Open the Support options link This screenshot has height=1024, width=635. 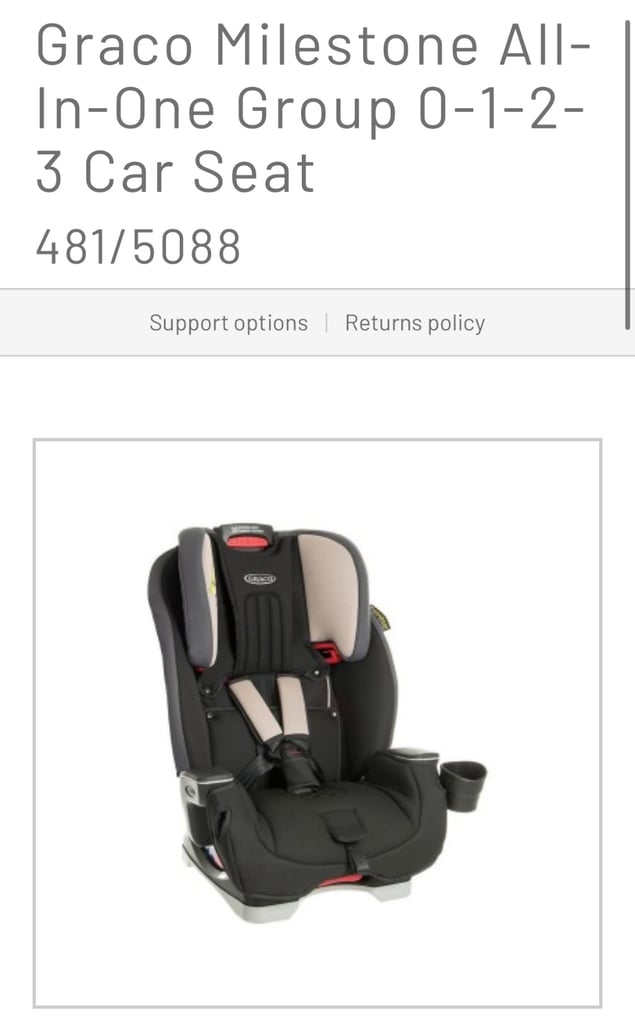[228, 323]
